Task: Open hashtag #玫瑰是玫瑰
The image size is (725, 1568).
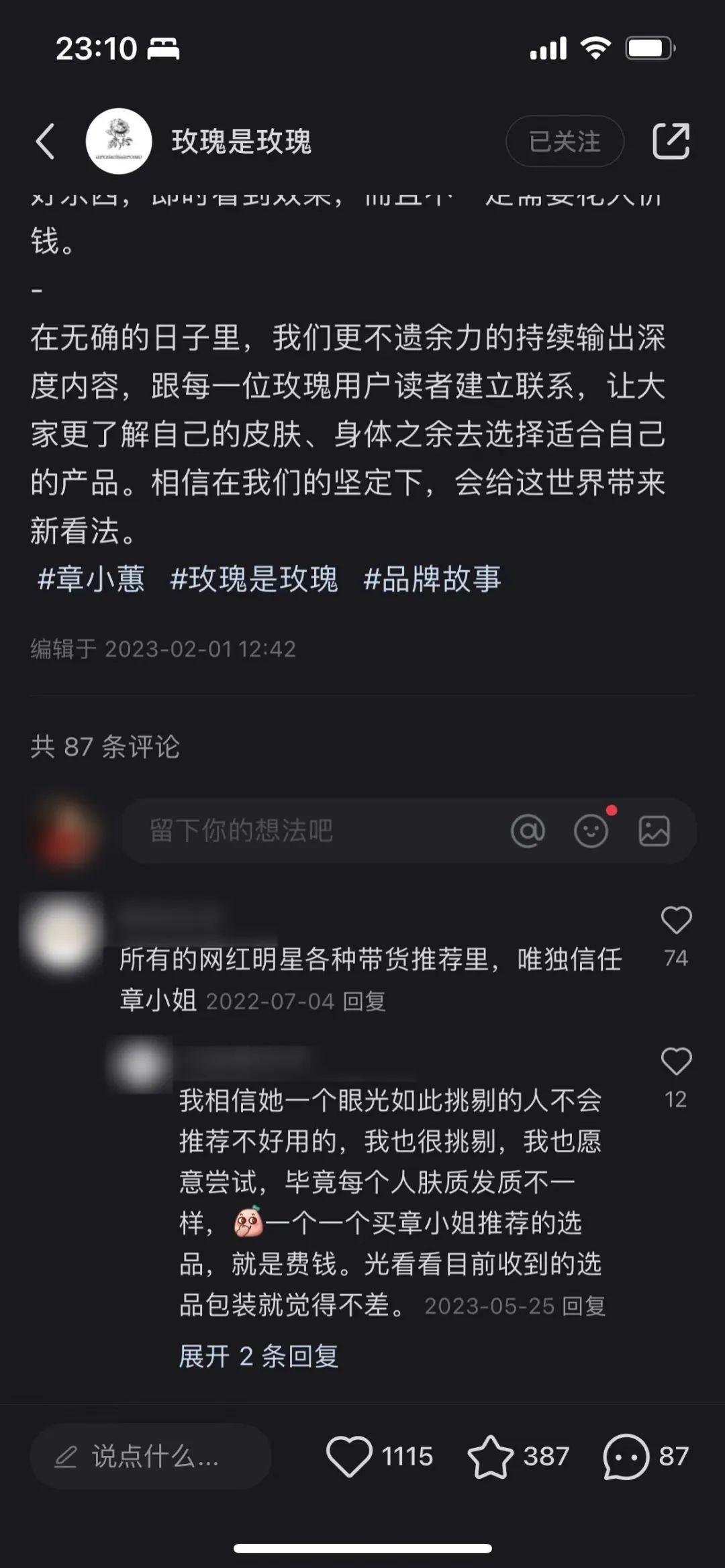Action: 254,578
